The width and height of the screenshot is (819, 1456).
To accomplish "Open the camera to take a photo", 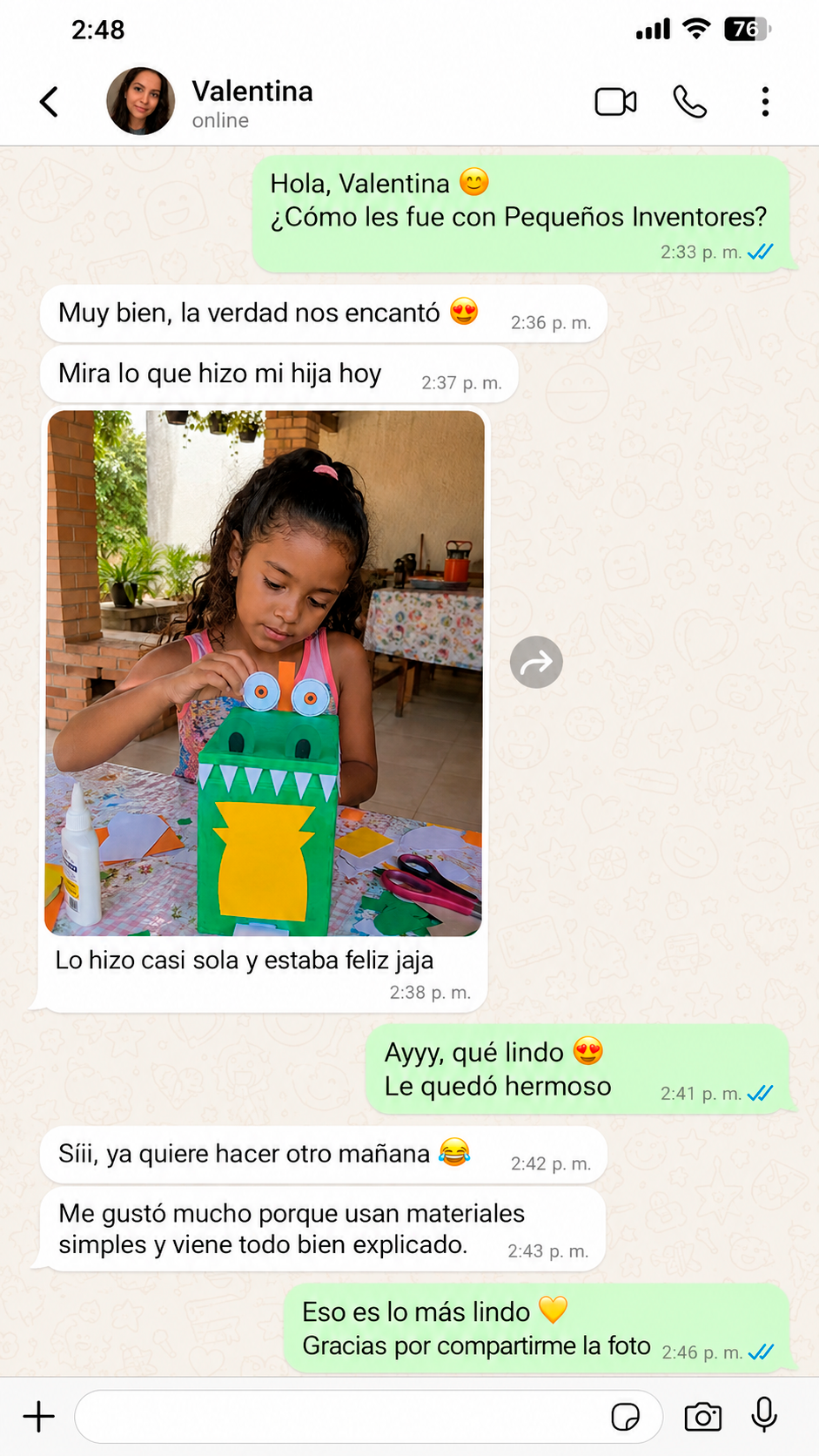I will click(703, 1417).
